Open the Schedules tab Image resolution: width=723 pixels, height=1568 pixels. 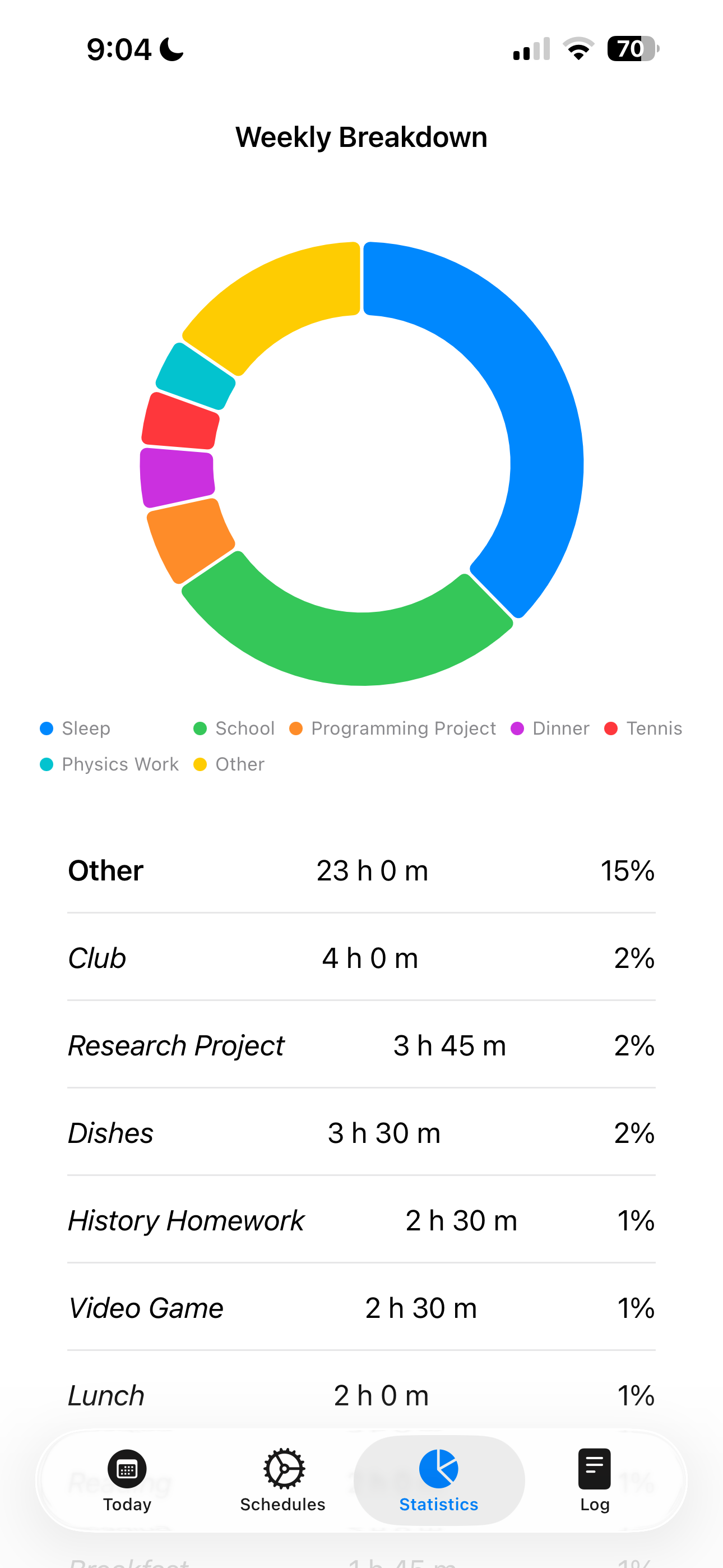click(x=283, y=1481)
